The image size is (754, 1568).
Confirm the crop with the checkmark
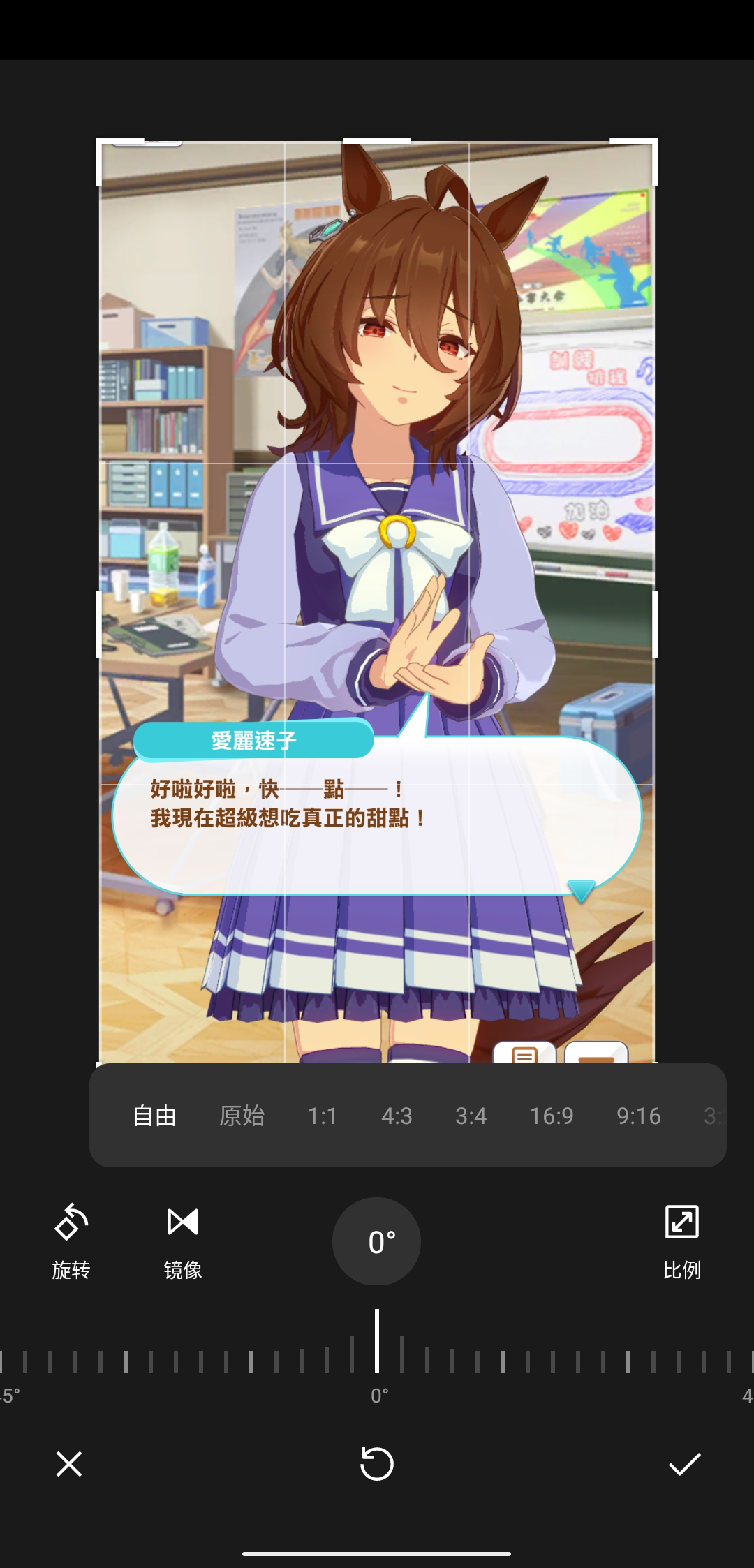pos(684,1464)
